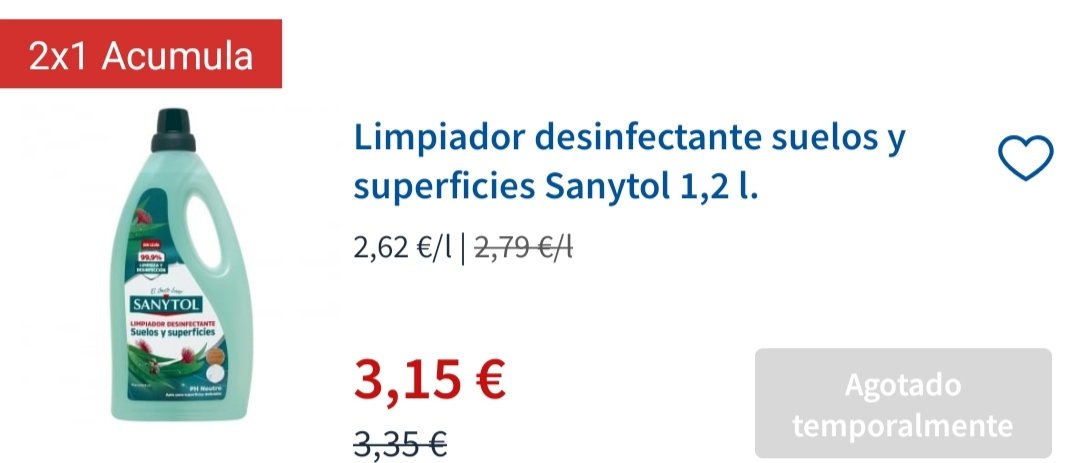Viewport: 1080px width, 463px height.
Task: Add Sanytol cleaner to favorites with the heart icon
Action: (x=1025, y=157)
